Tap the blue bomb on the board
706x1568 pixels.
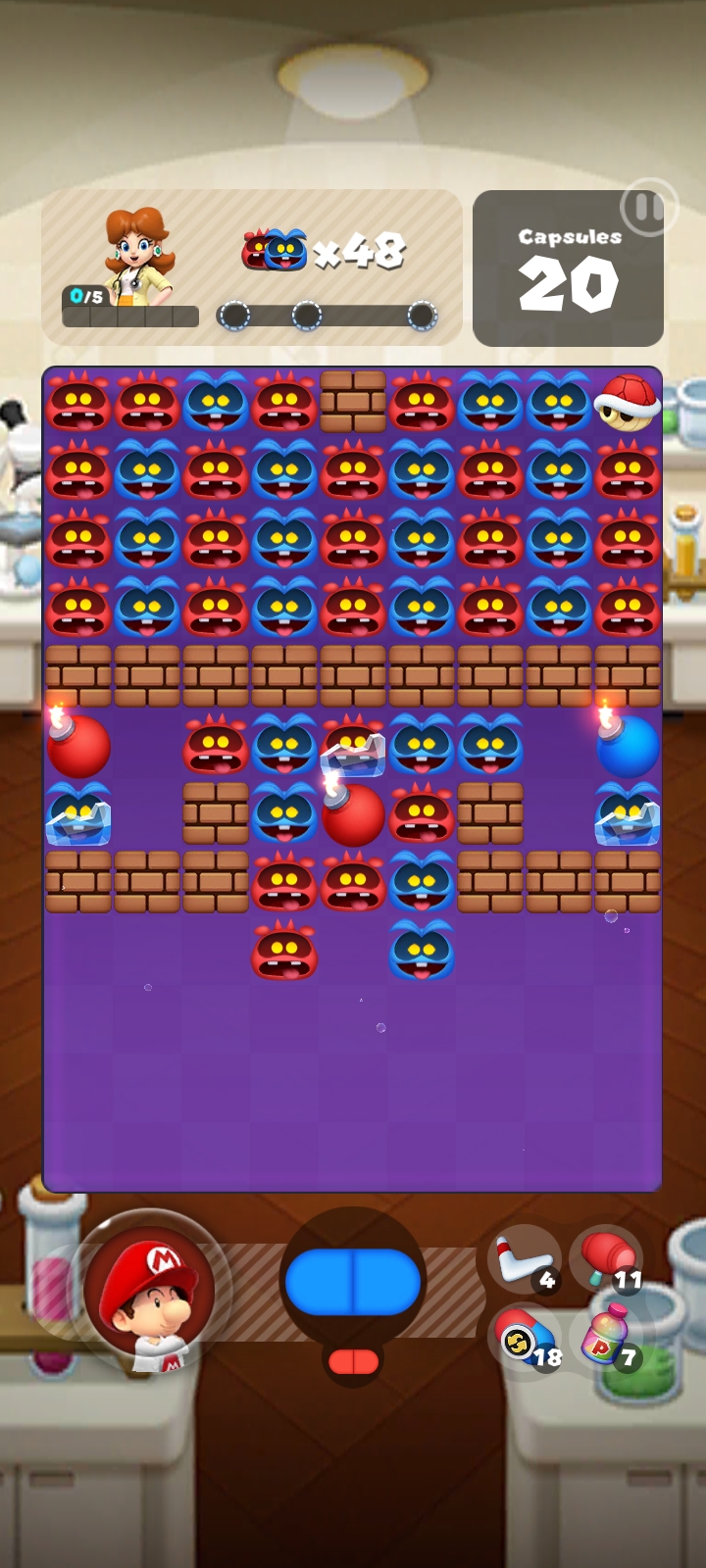pos(627,745)
